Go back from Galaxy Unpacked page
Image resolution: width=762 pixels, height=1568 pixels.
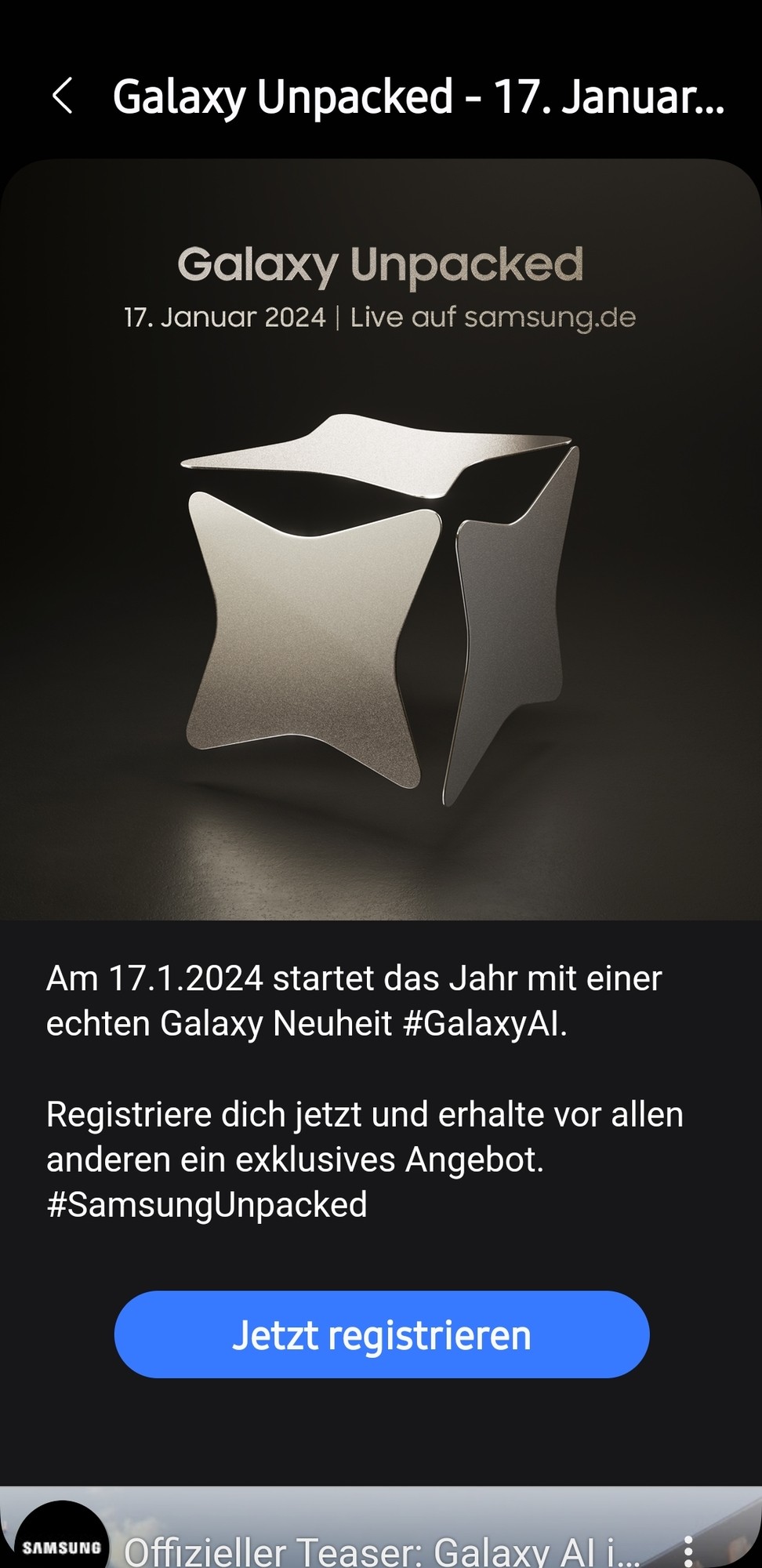click(63, 96)
